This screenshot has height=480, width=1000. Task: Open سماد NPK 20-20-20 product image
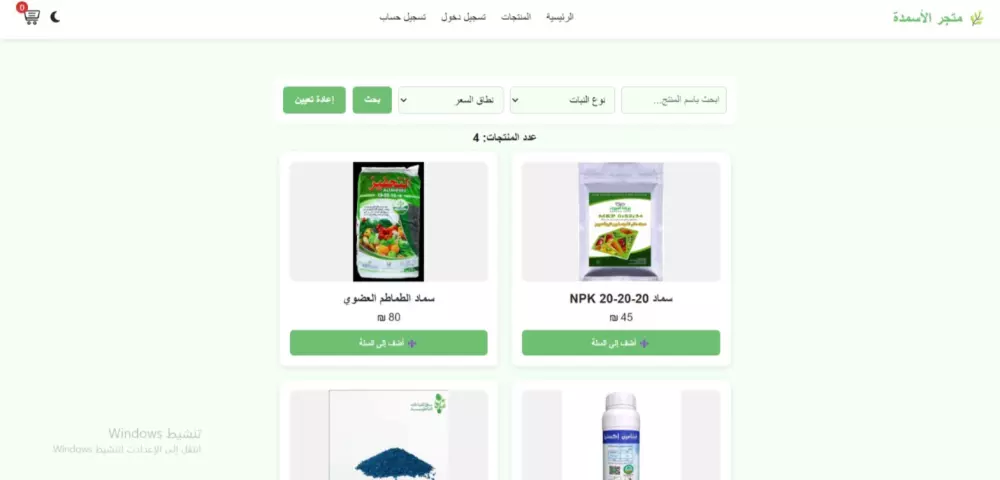[620, 222]
